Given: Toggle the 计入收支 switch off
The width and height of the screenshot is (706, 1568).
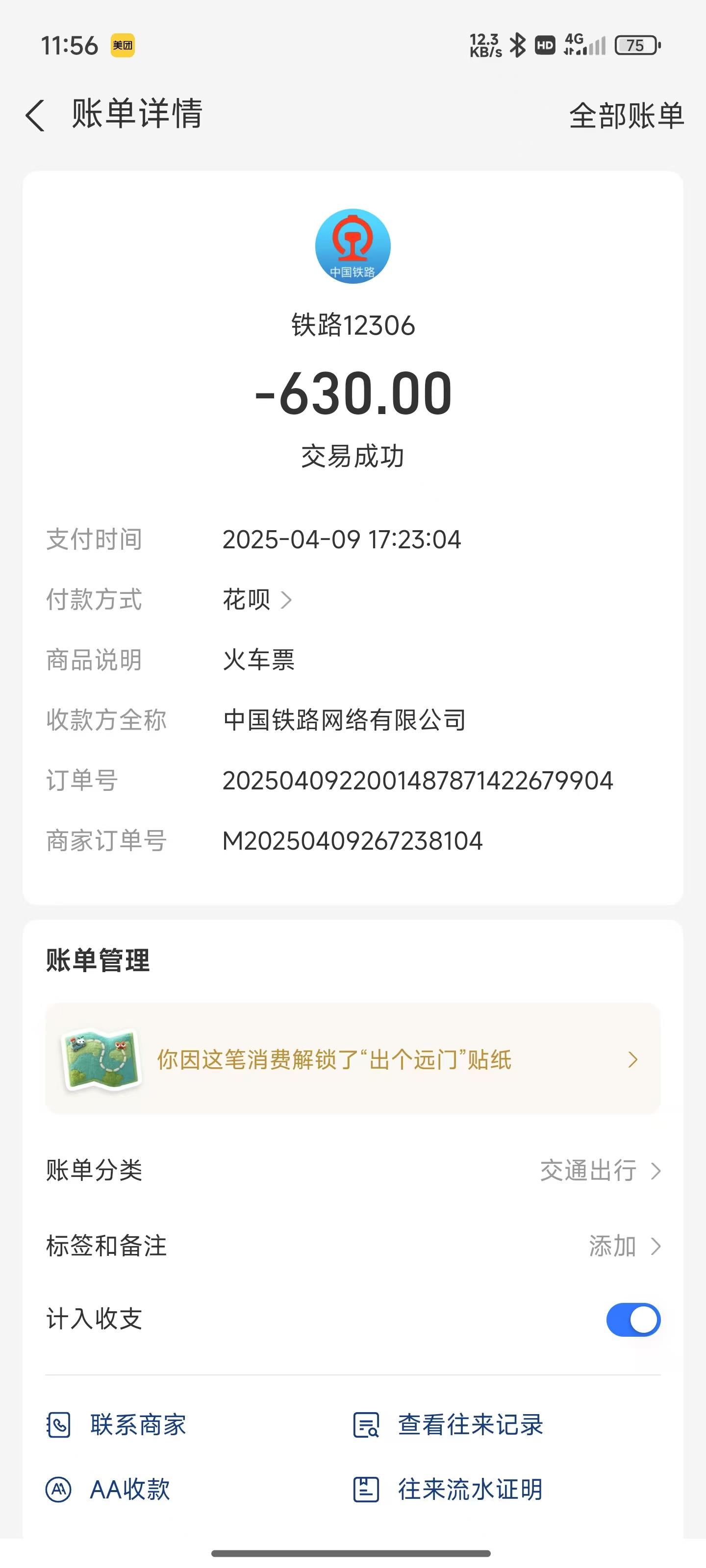Looking at the screenshot, I should click(x=632, y=1319).
